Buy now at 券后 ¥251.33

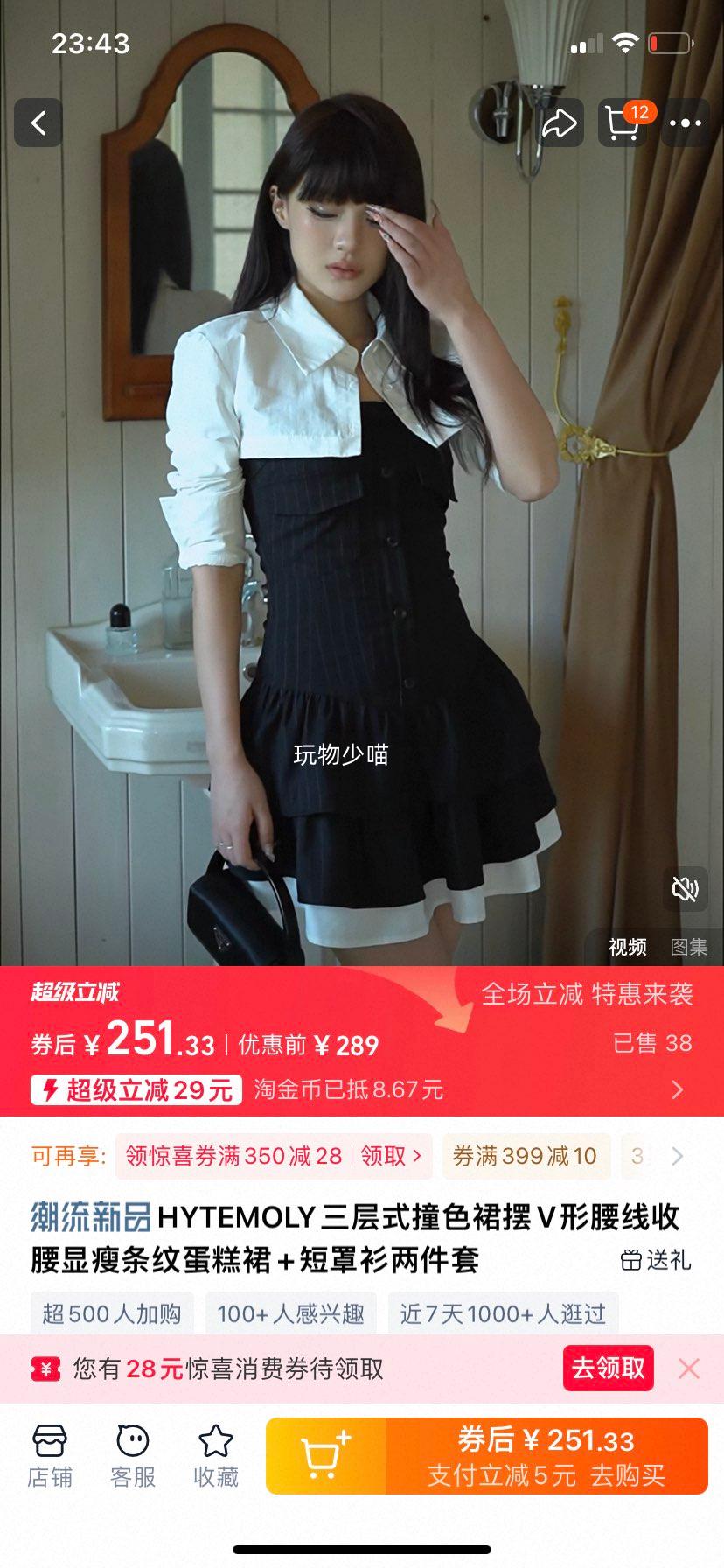pos(546,1456)
